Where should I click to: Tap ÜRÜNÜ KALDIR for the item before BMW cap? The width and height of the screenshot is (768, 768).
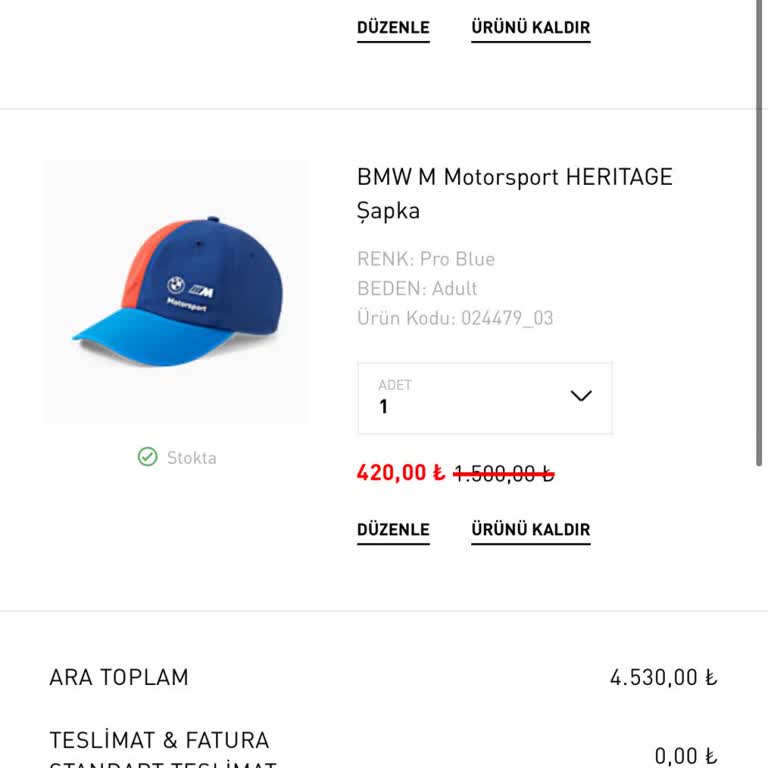[x=530, y=27]
